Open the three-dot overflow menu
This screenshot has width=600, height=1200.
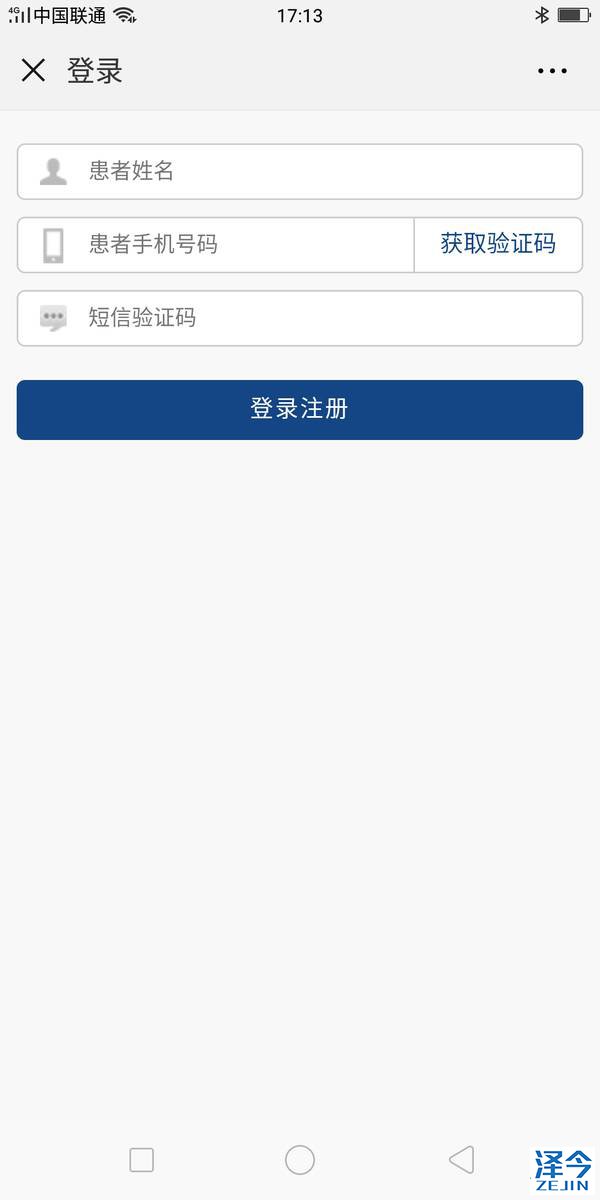click(x=552, y=71)
